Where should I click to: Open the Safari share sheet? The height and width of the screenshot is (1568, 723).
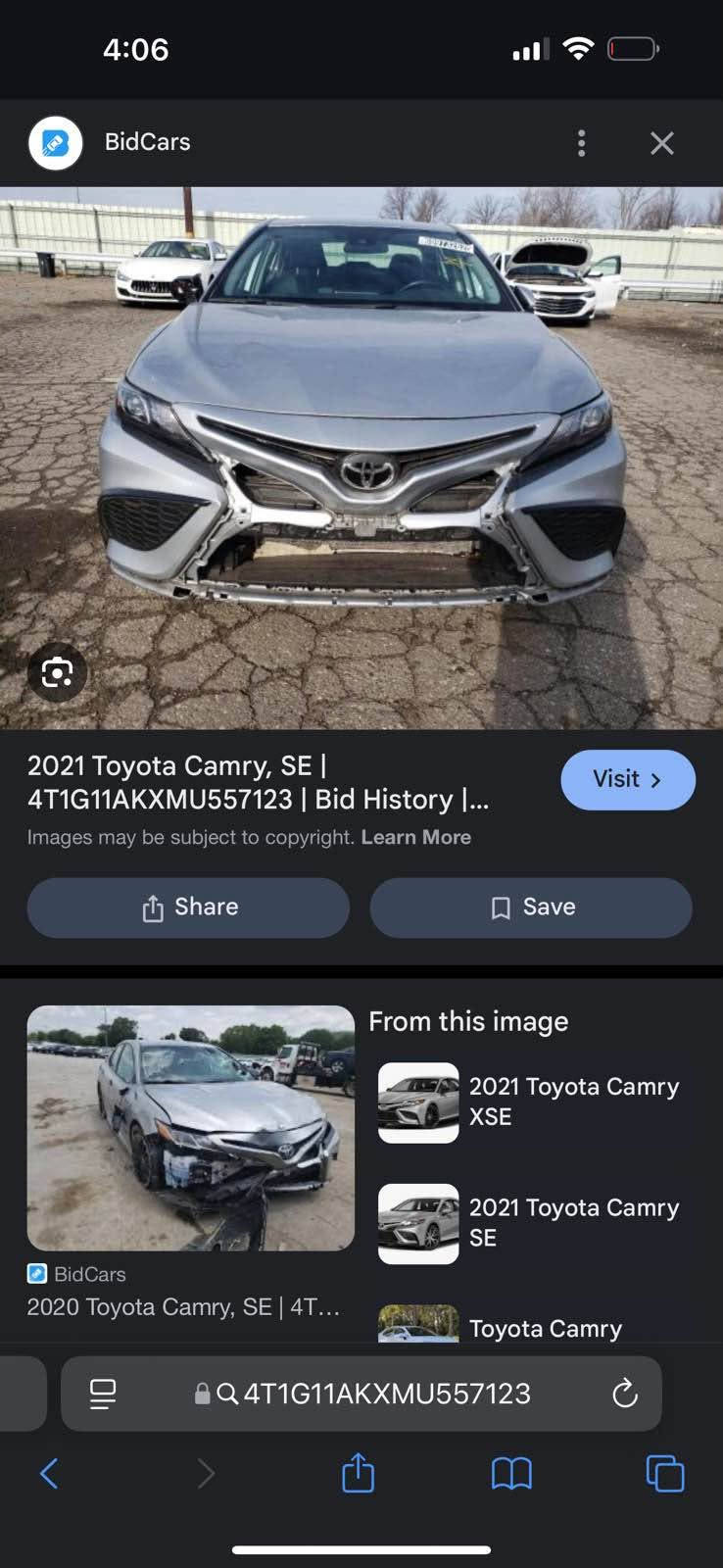(x=359, y=1472)
